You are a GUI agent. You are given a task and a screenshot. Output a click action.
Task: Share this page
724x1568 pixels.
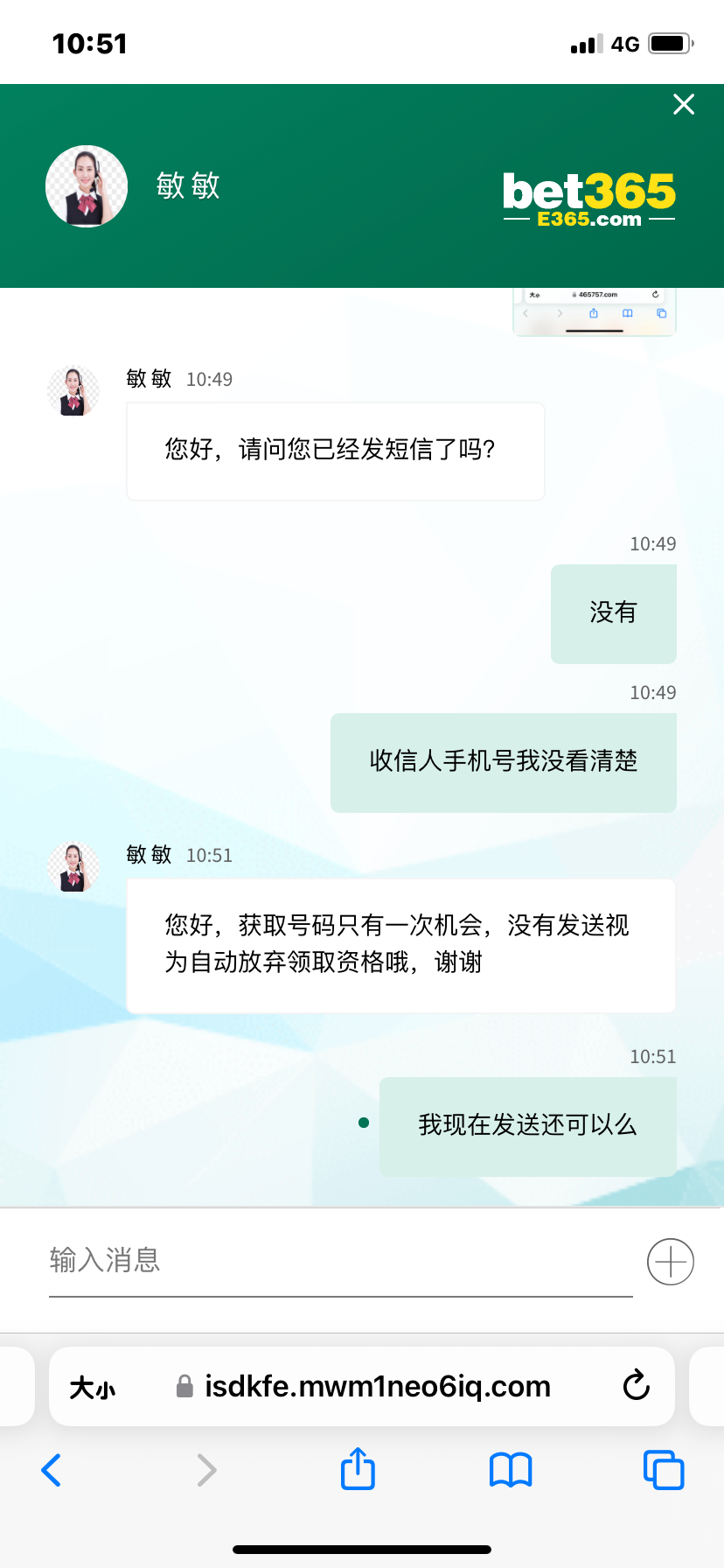click(x=358, y=1470)
